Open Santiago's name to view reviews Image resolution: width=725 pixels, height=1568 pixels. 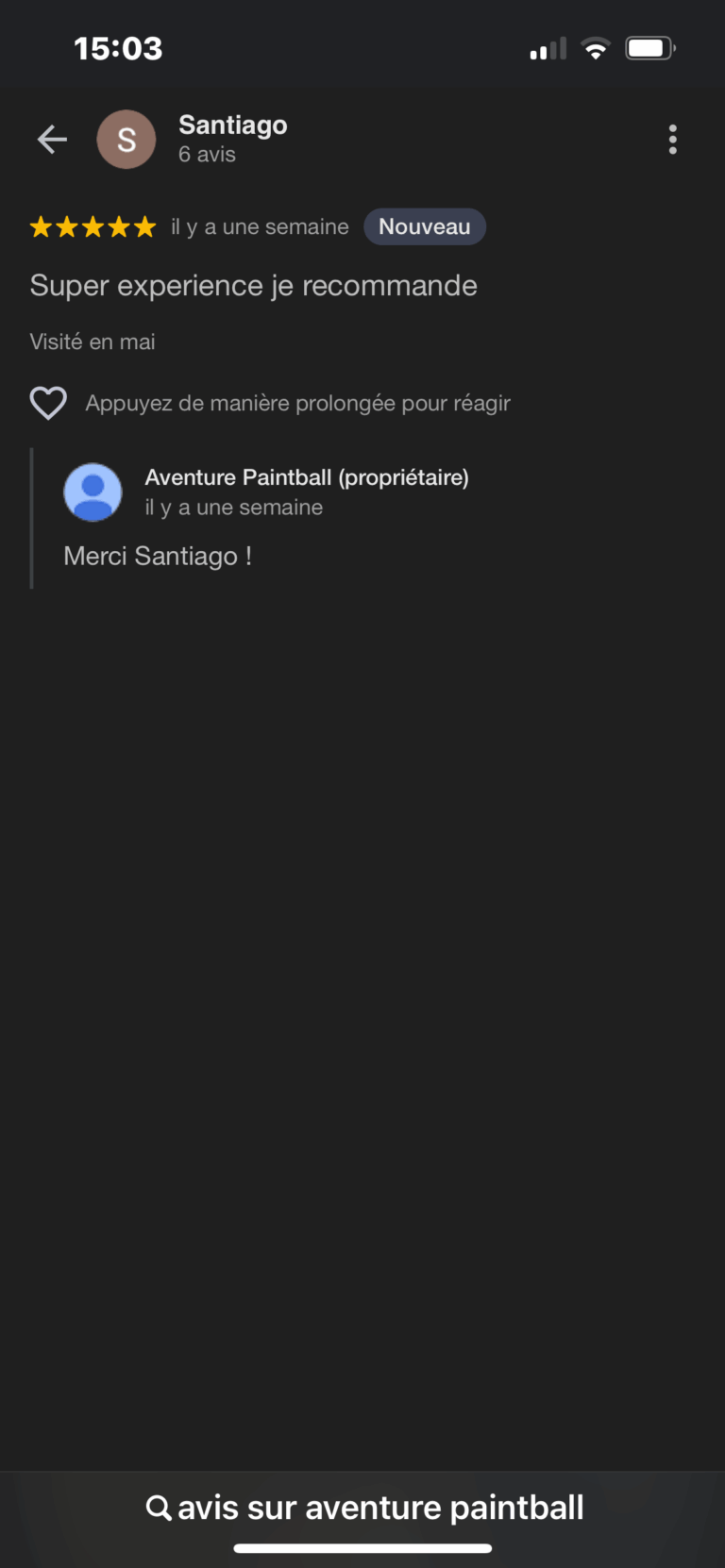232,125
